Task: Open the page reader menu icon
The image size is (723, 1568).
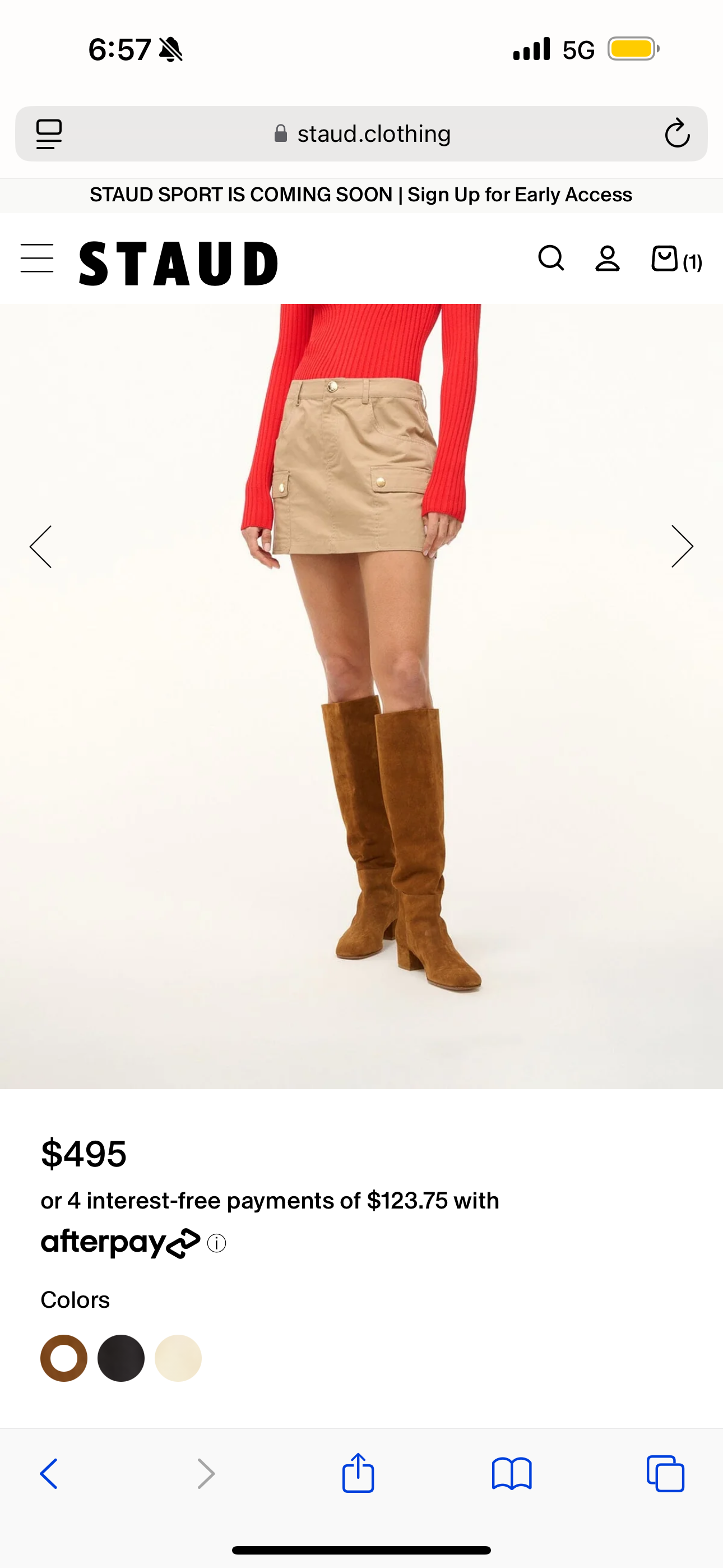Action: [x=49, y=134]
